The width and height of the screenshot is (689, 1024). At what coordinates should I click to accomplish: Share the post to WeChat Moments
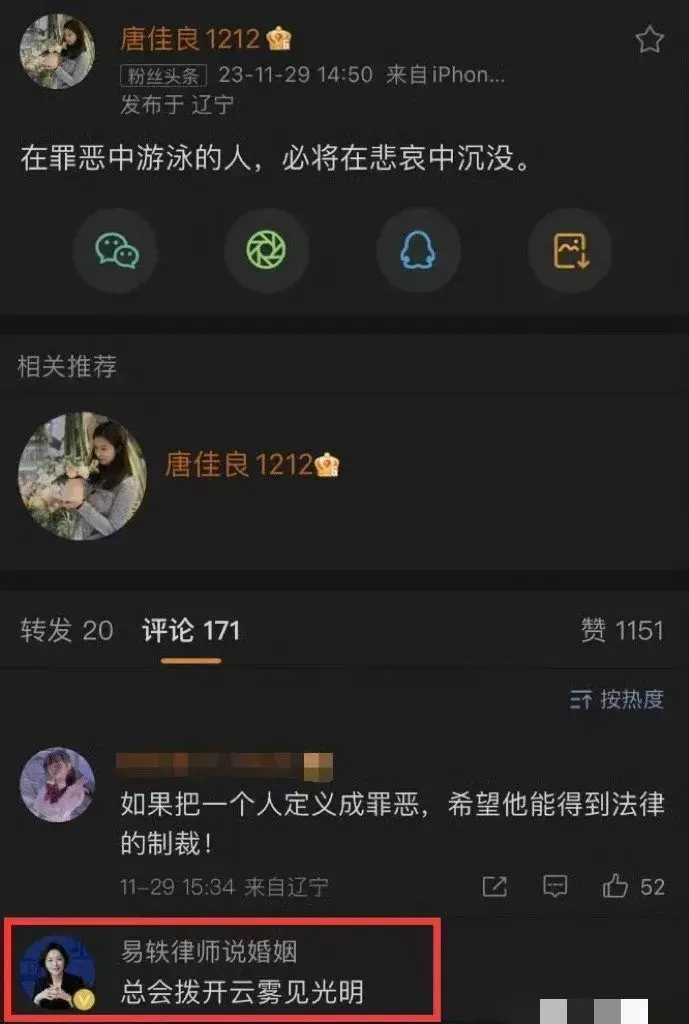click(x=266, y=250)
